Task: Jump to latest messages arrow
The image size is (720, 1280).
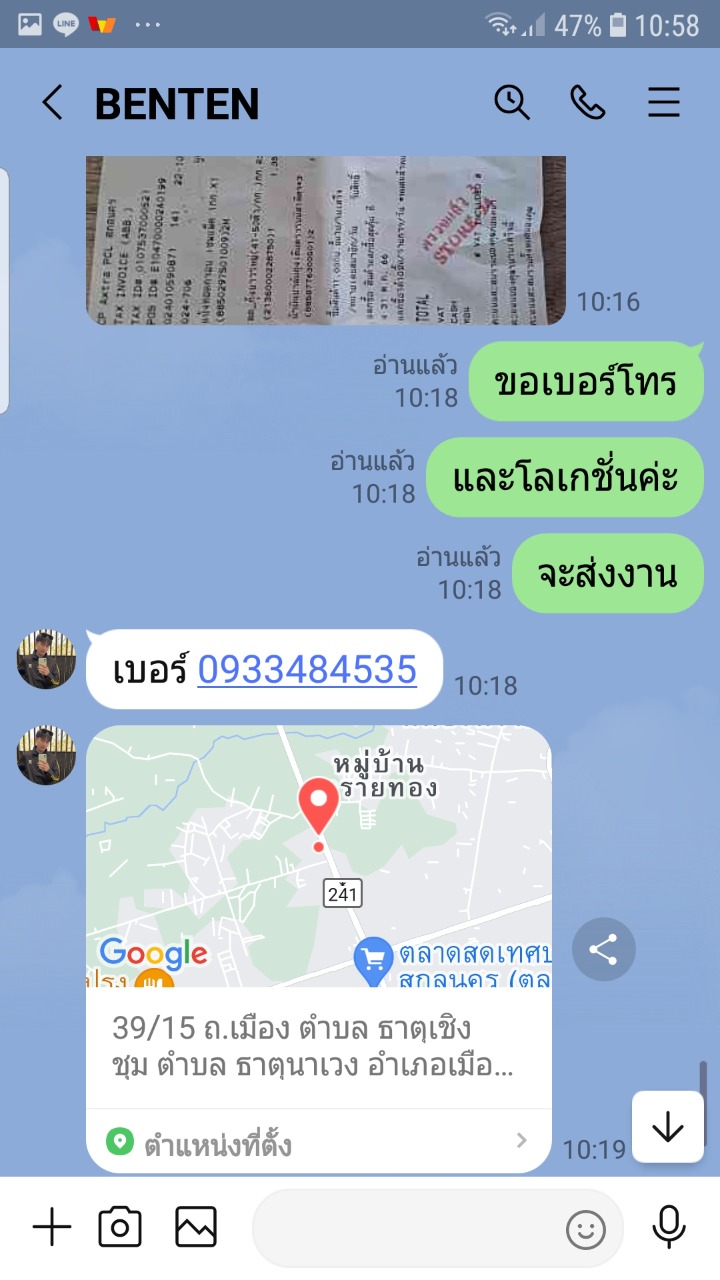Action: (x=667, y=1127)
